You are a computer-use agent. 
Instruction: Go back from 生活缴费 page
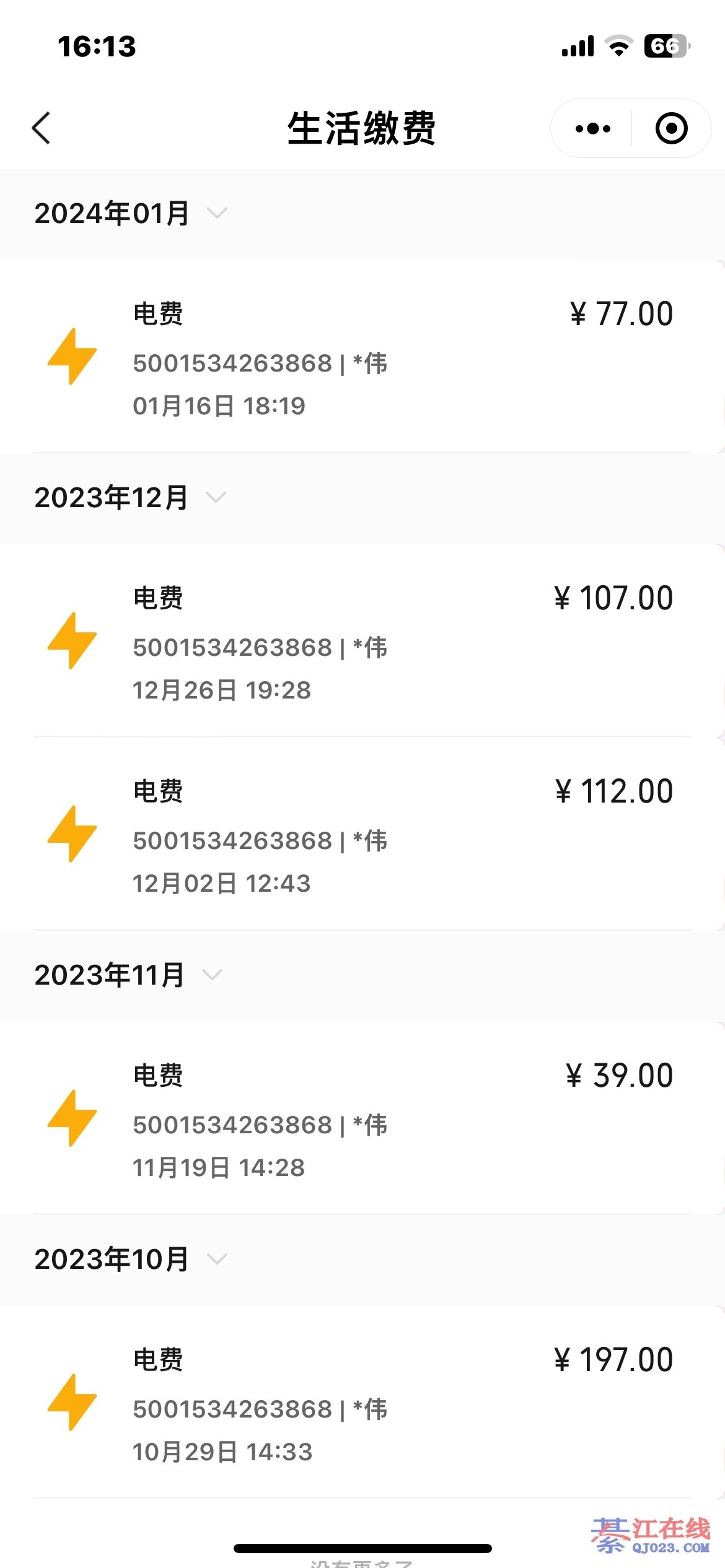point(42,128)
